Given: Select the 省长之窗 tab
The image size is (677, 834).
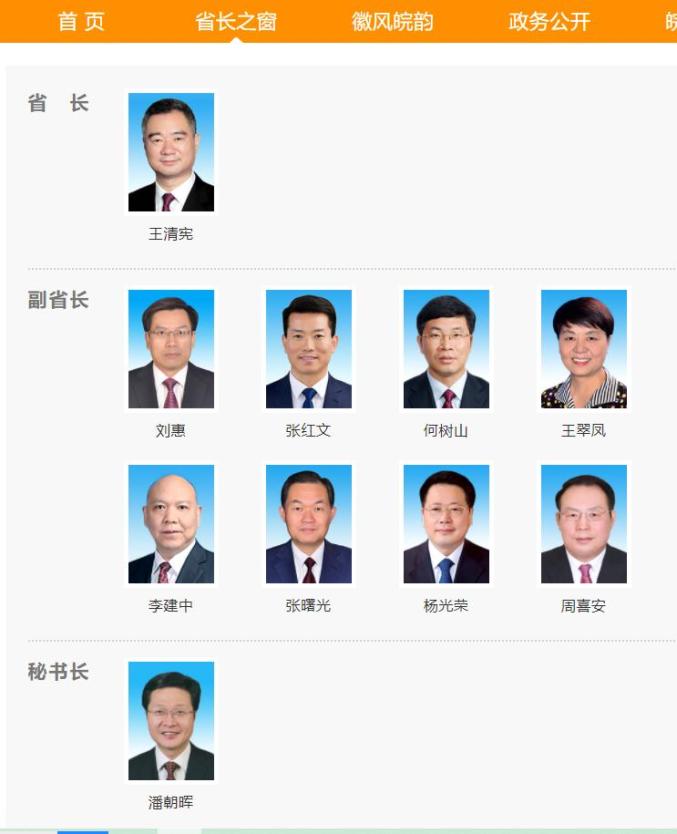Looking at the screenshot, I should coord(235,21).
